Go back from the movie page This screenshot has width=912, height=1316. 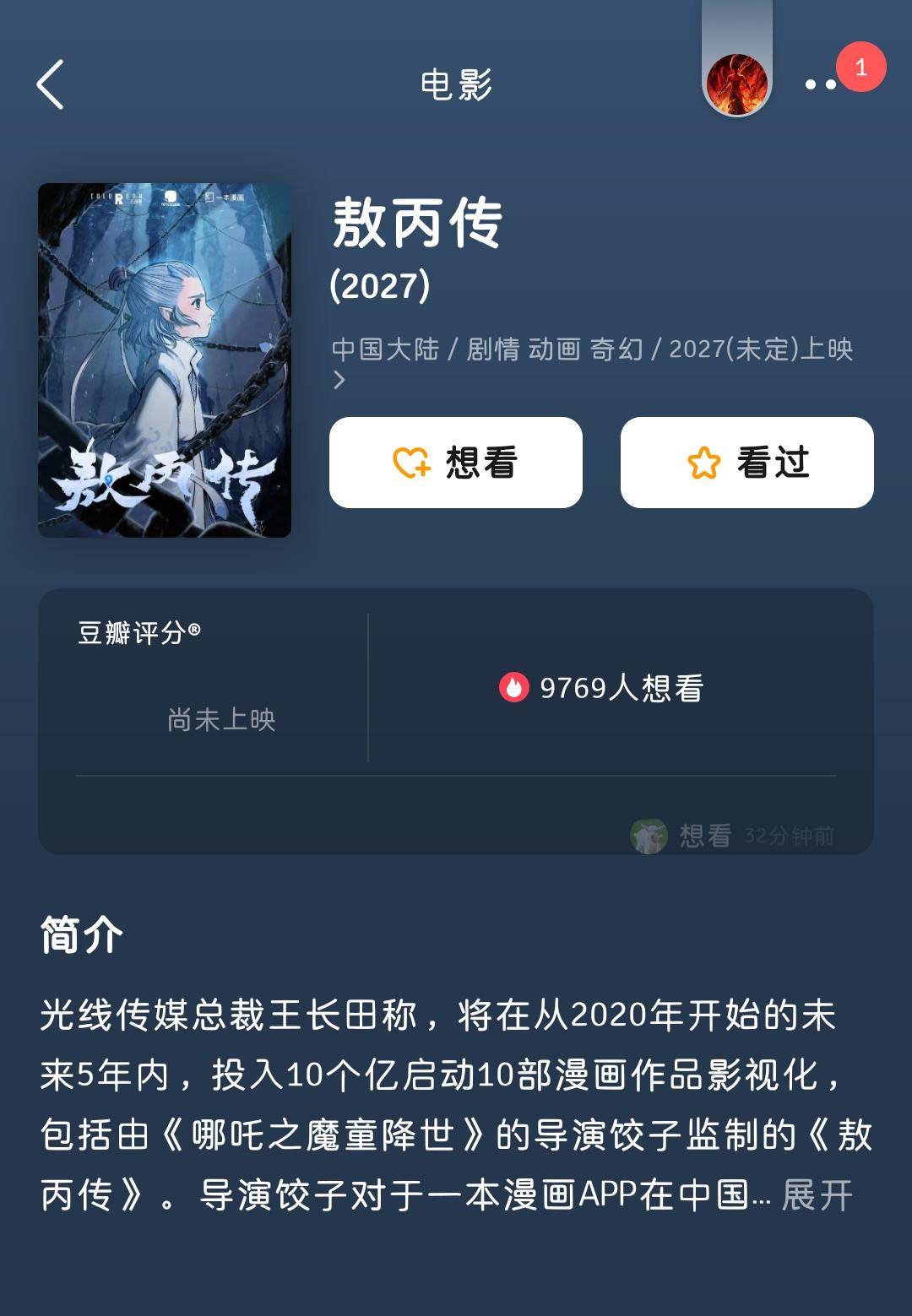point(51,84)
